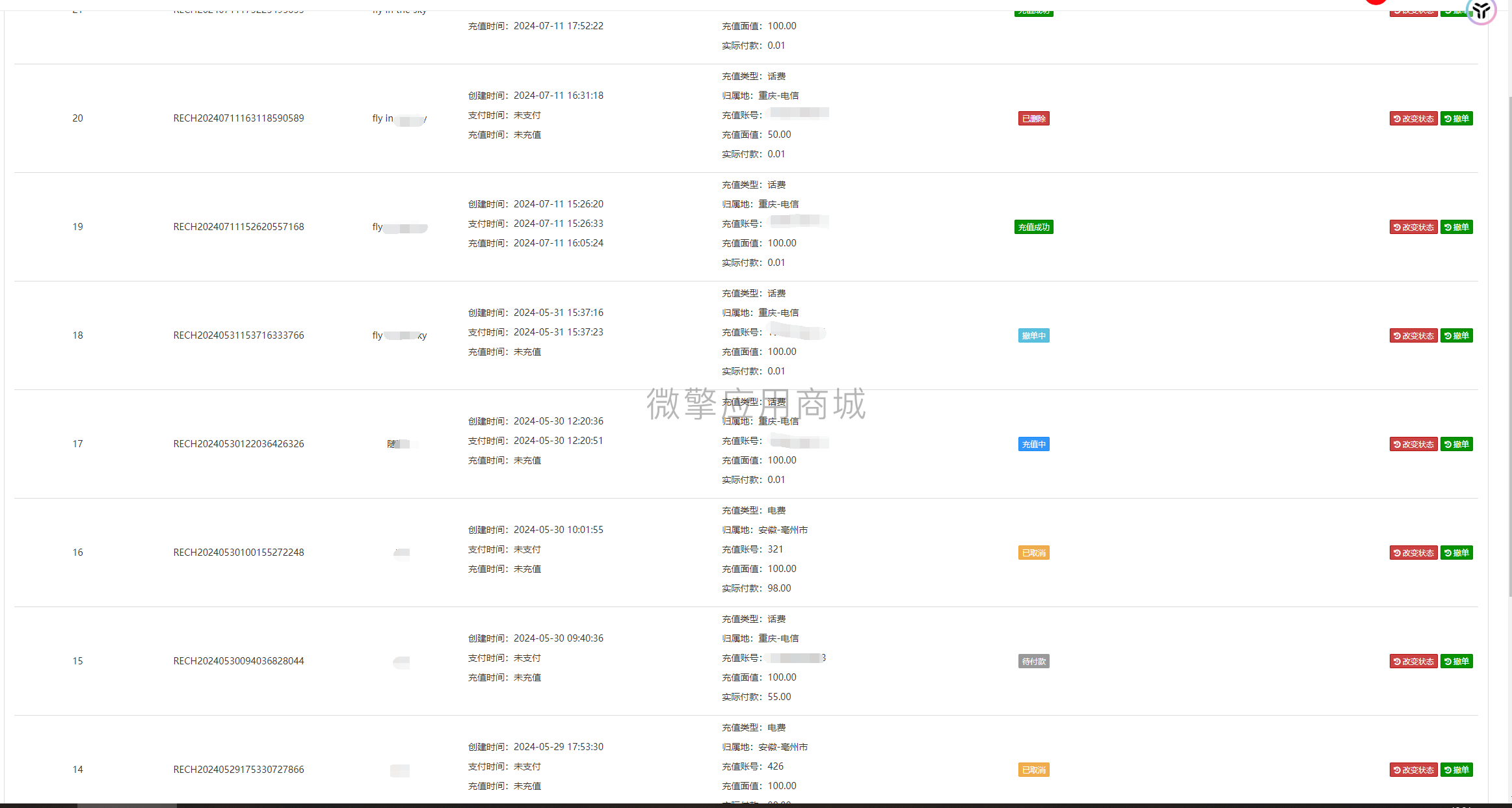Select 改变状态 for order 17
This screenshot has width=1512, height=808.
(x=1413, y=444)
